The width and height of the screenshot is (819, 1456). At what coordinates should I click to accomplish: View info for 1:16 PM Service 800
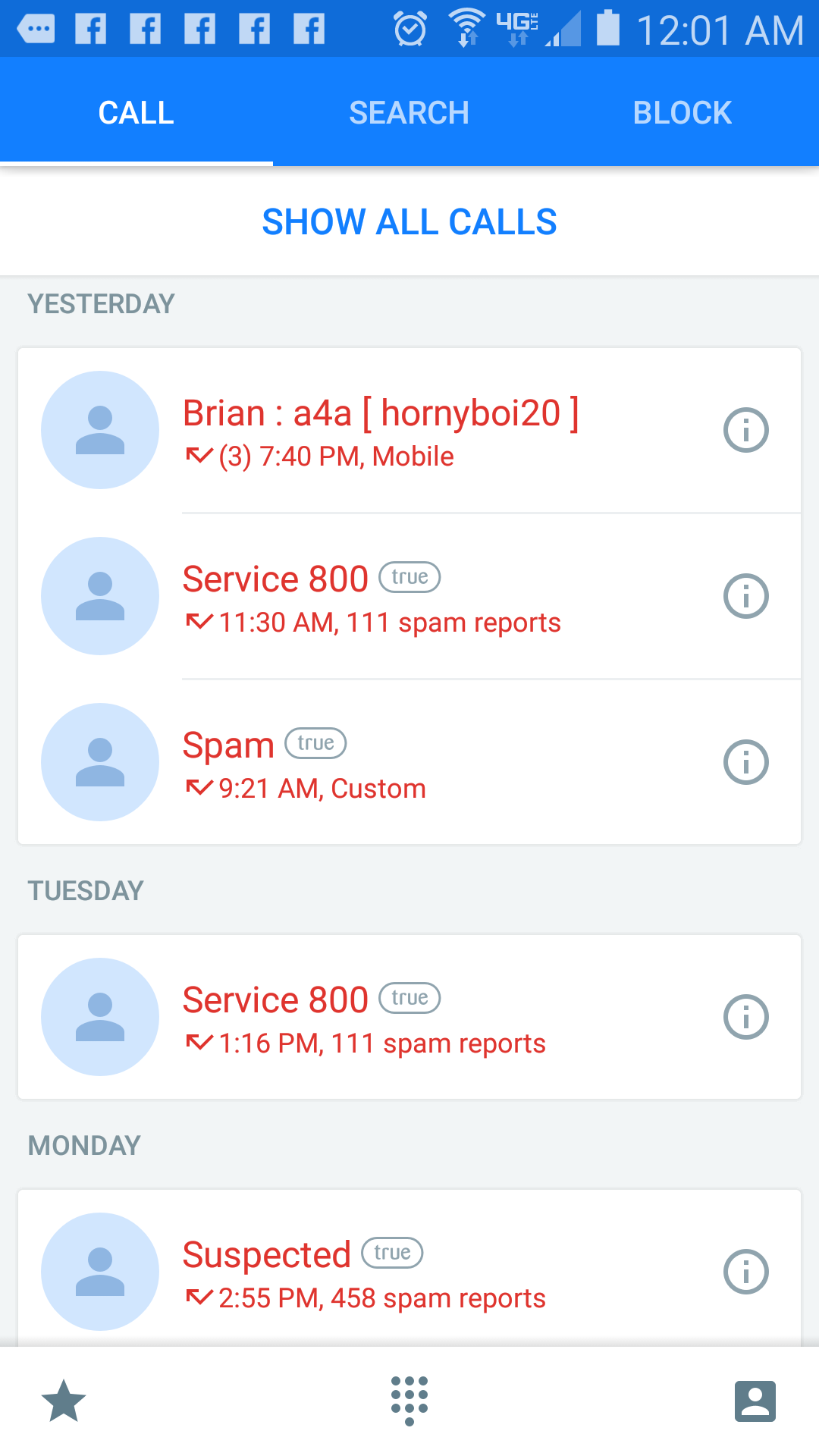746,1017
